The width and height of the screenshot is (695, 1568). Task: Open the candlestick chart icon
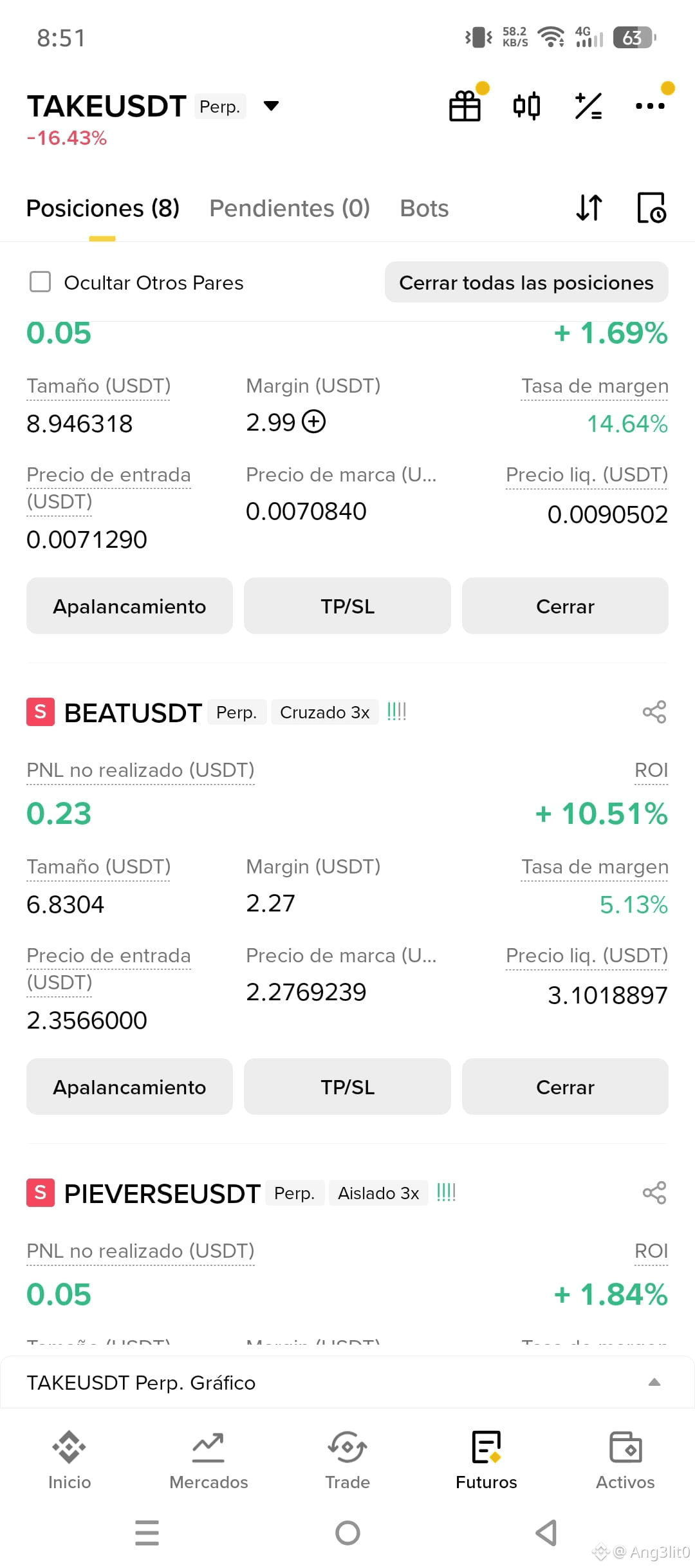(526, 106)
